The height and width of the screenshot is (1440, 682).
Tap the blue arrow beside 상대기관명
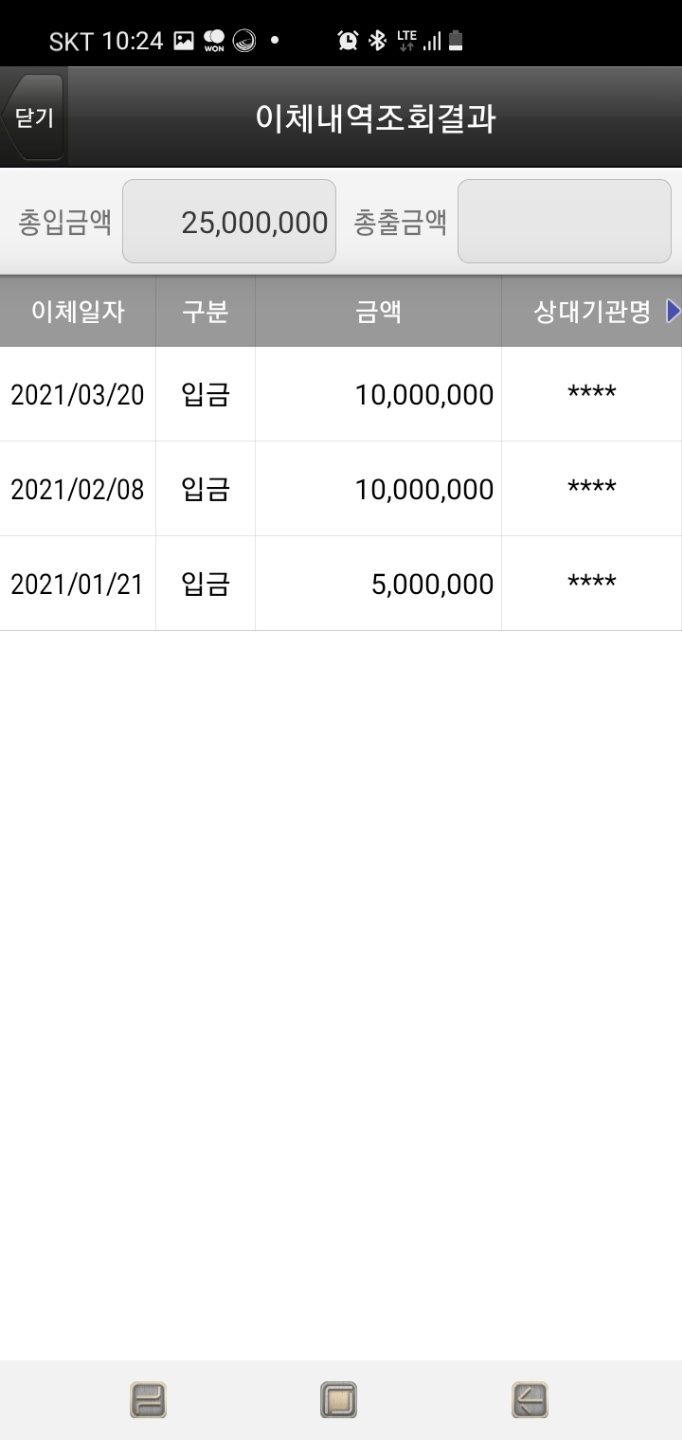coord(672,312)
